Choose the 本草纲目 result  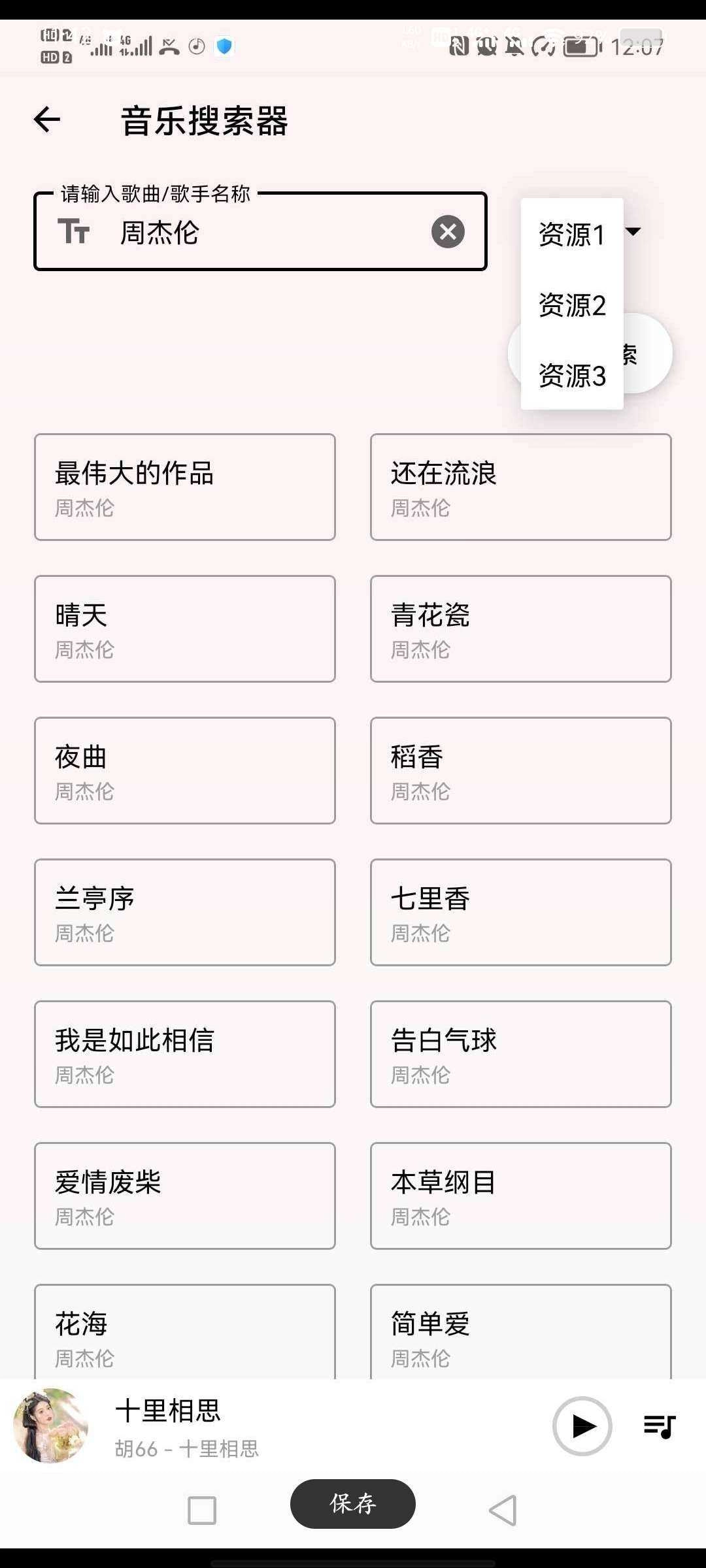(520, 1196)
